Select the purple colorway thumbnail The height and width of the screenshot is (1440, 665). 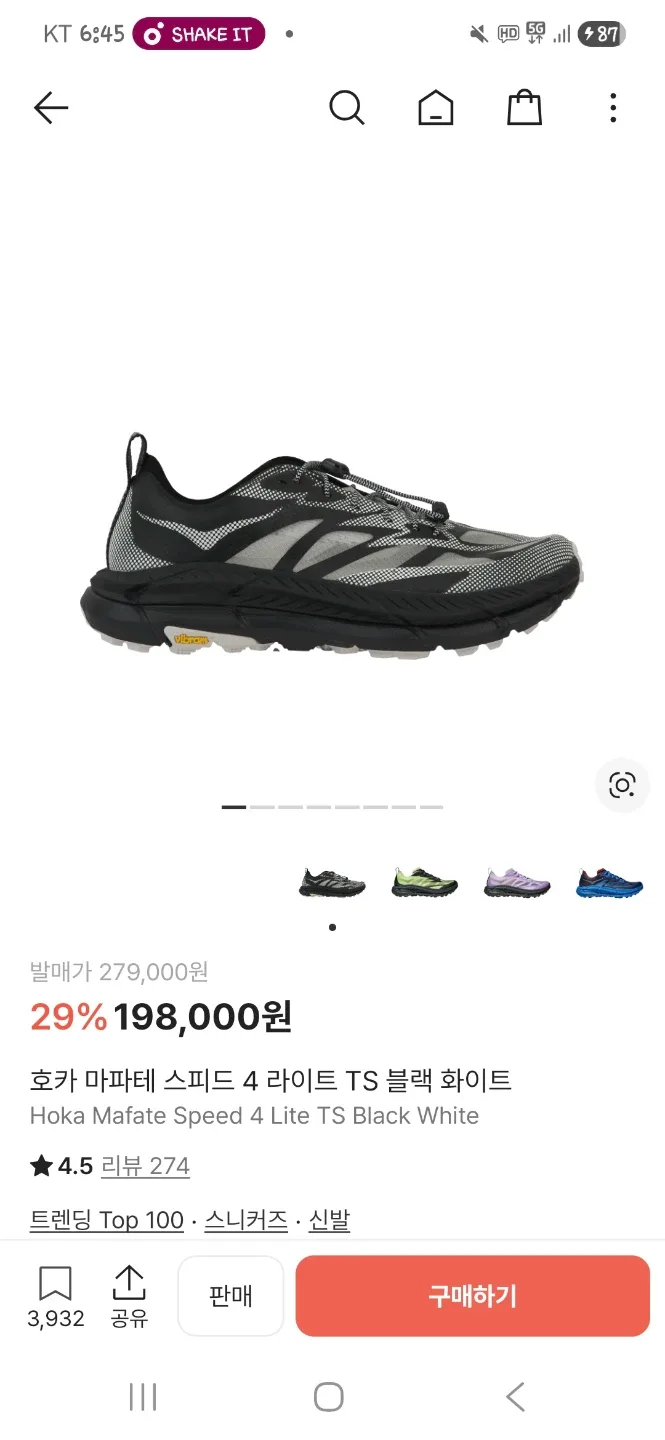pyautogui.click(x=517, y=882)
